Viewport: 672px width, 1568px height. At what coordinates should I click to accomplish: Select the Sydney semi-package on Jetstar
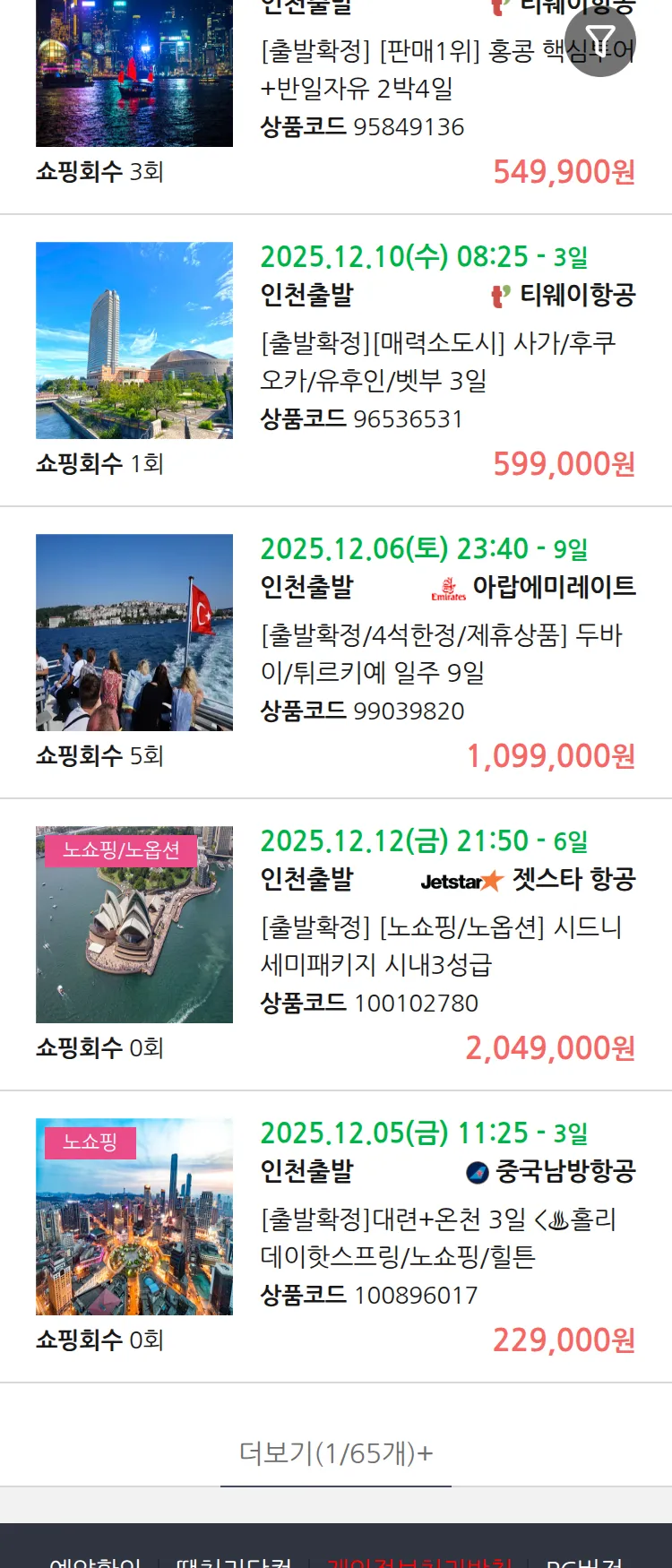click(441, 945)
